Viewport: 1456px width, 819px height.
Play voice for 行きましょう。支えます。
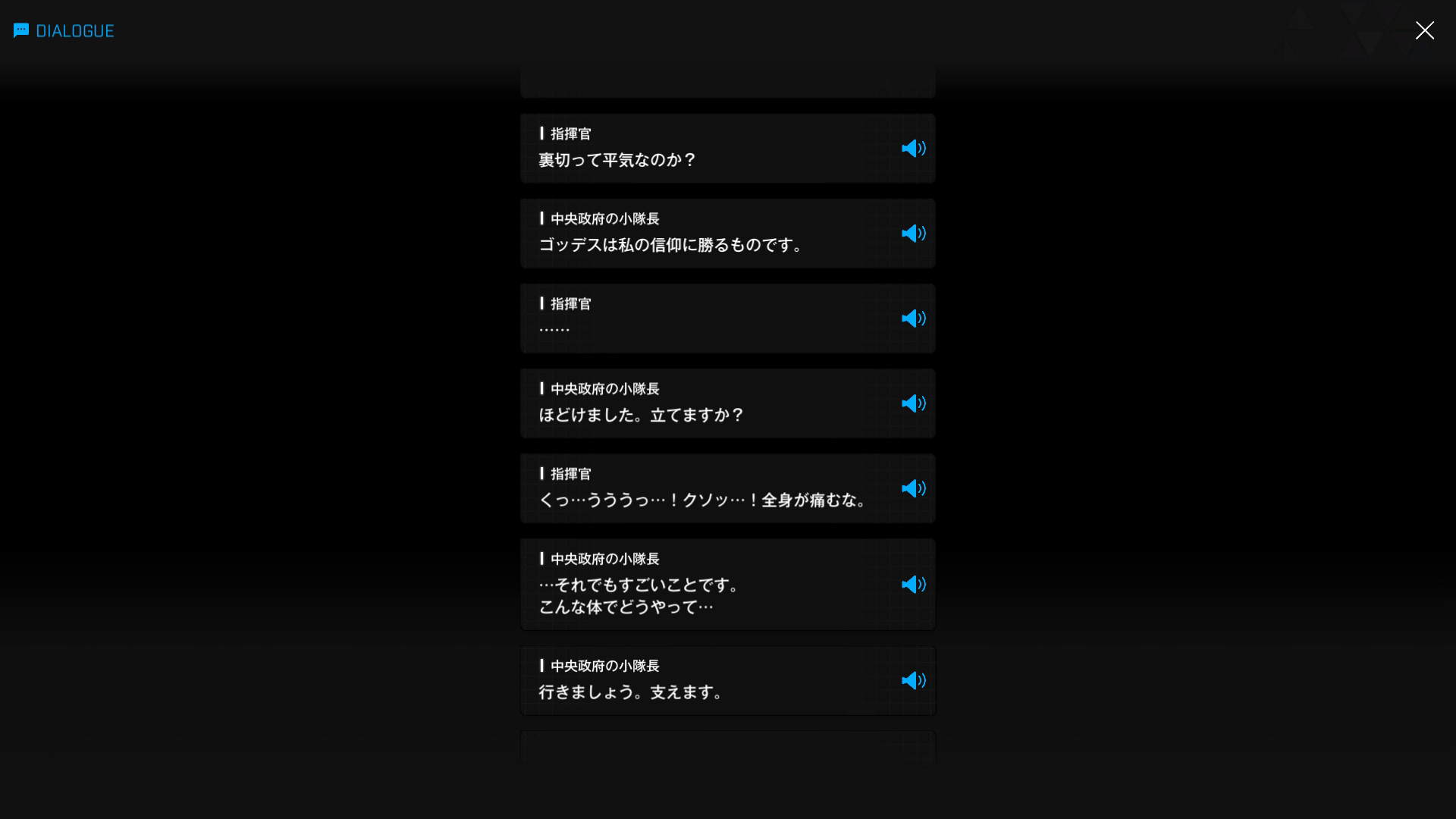pos(913,681)
